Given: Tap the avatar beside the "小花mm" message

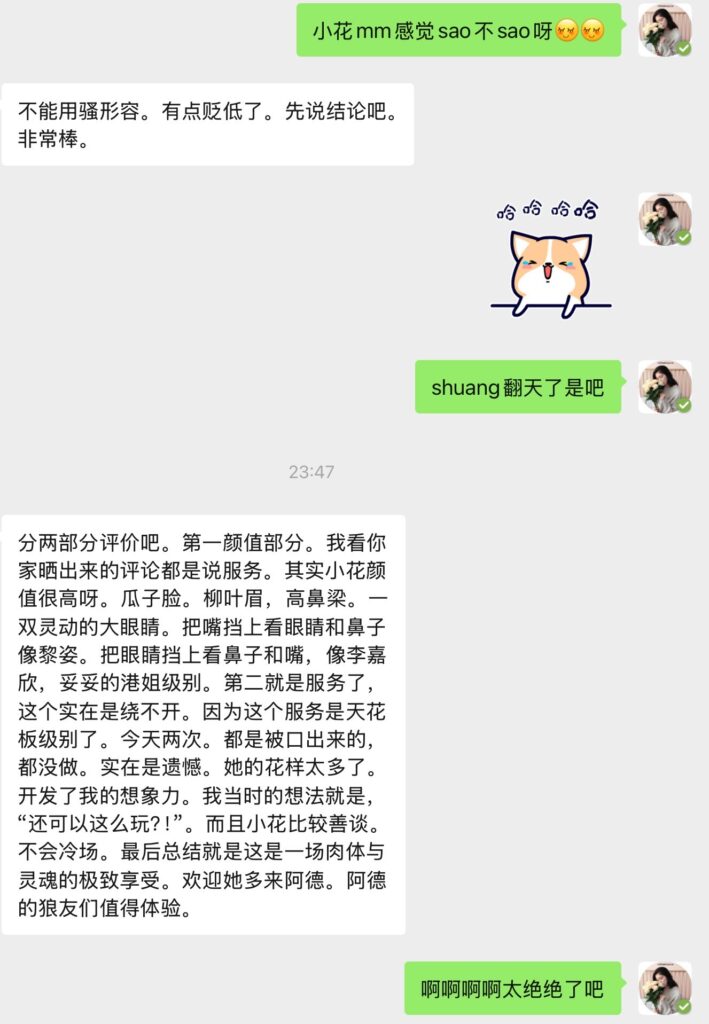Looking at the screenshot, I should pos(665,30).
